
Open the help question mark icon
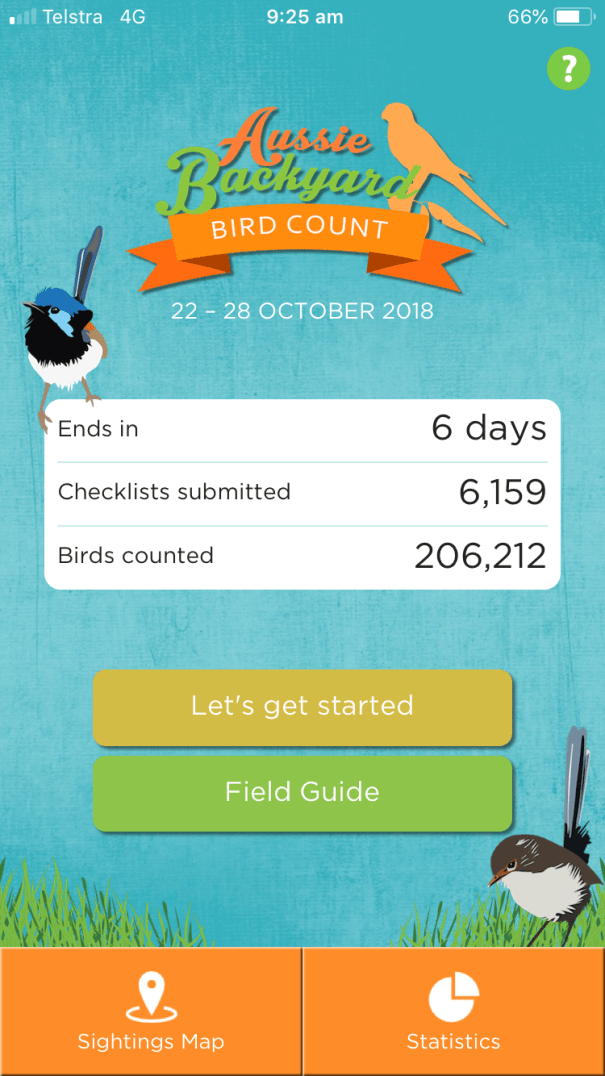pyautogui.click(x=568, y=69)
